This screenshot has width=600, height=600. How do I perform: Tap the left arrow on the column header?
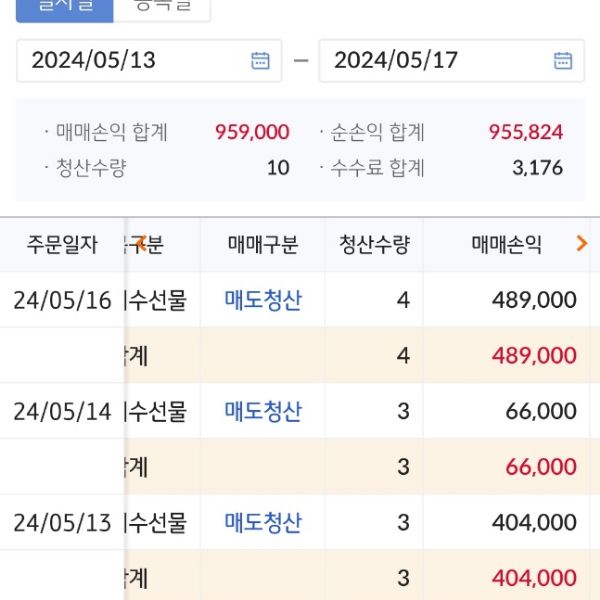(141, 243)
